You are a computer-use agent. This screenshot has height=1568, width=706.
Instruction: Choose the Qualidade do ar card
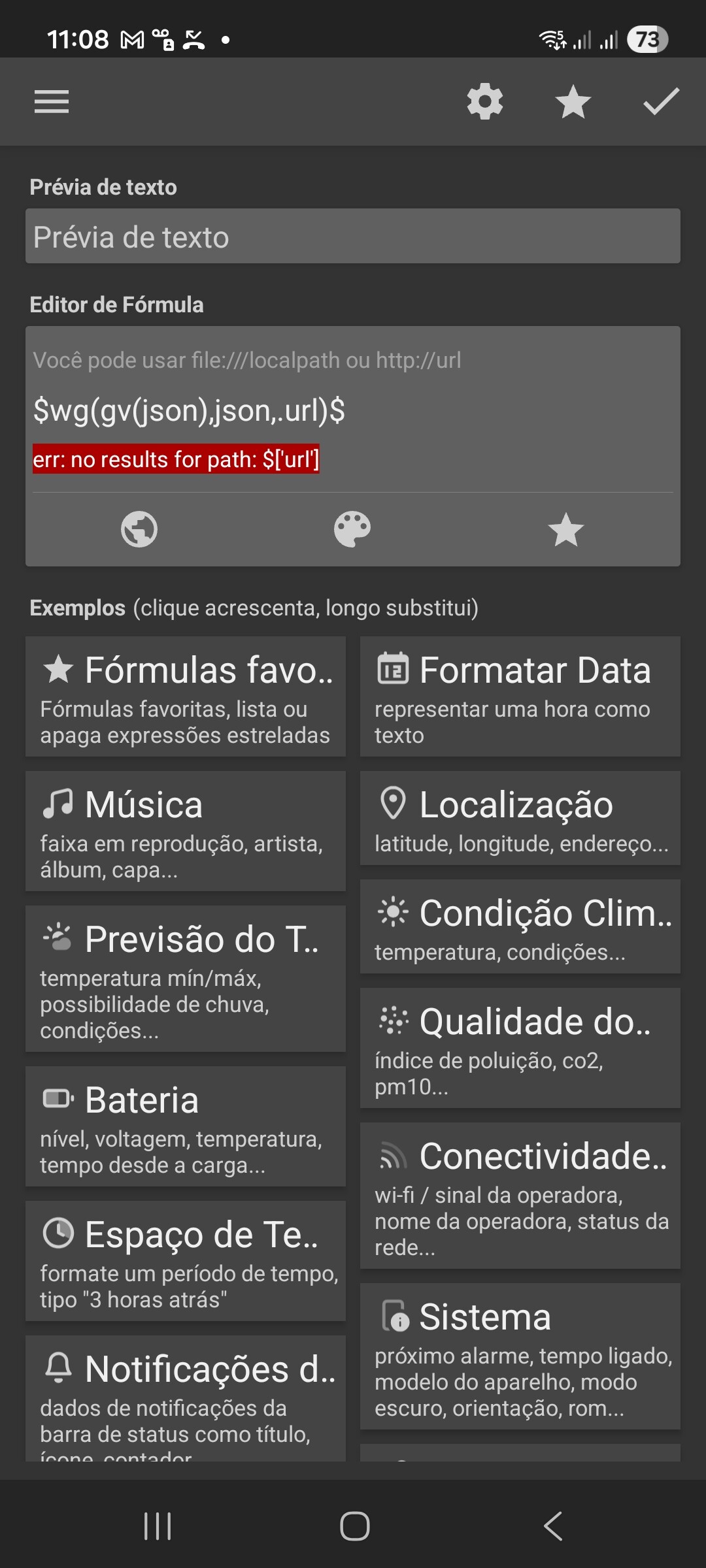(x=520, y=1048)
